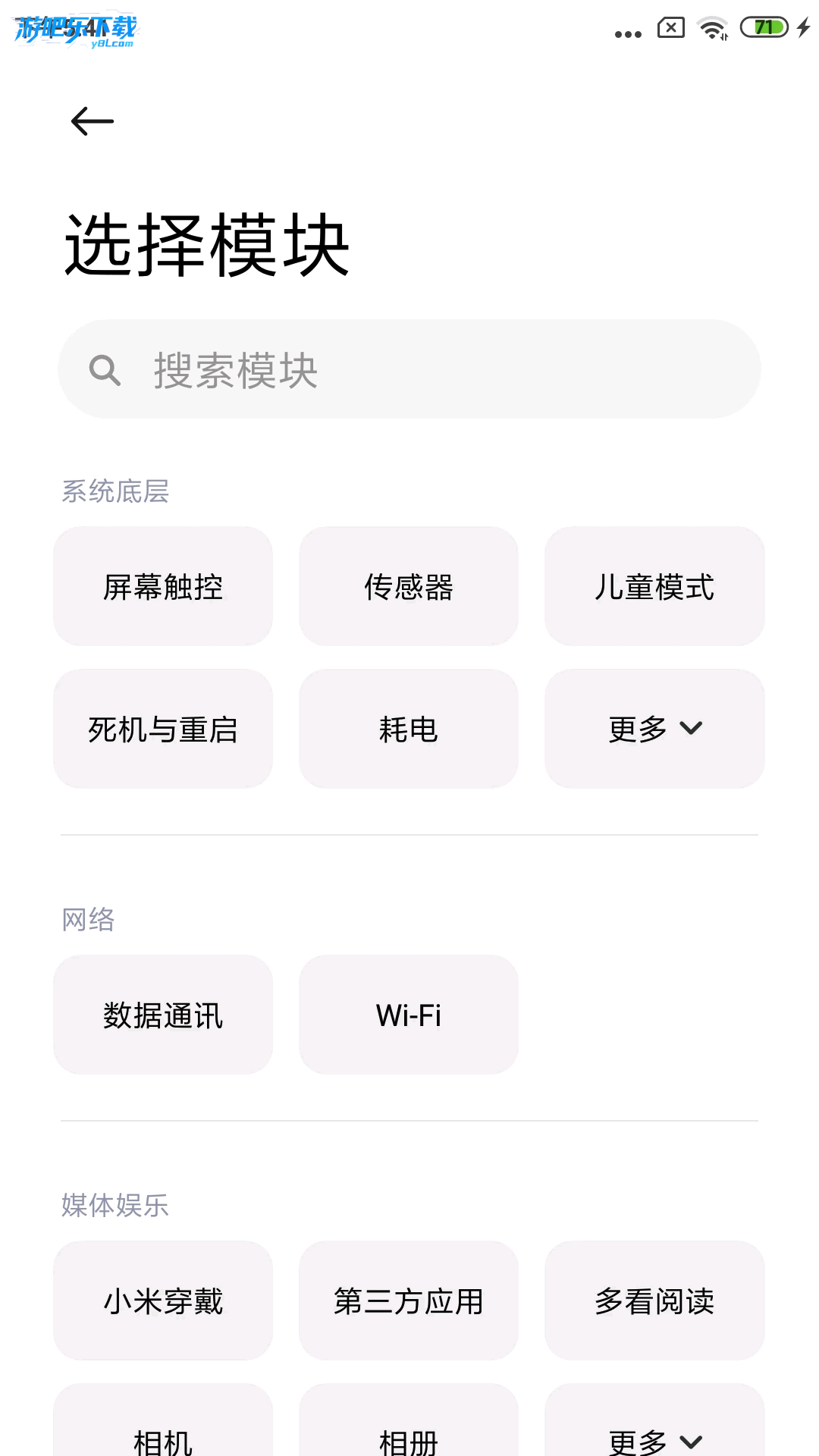Choose the 多看阅读 module

[x=654, y=1301]
